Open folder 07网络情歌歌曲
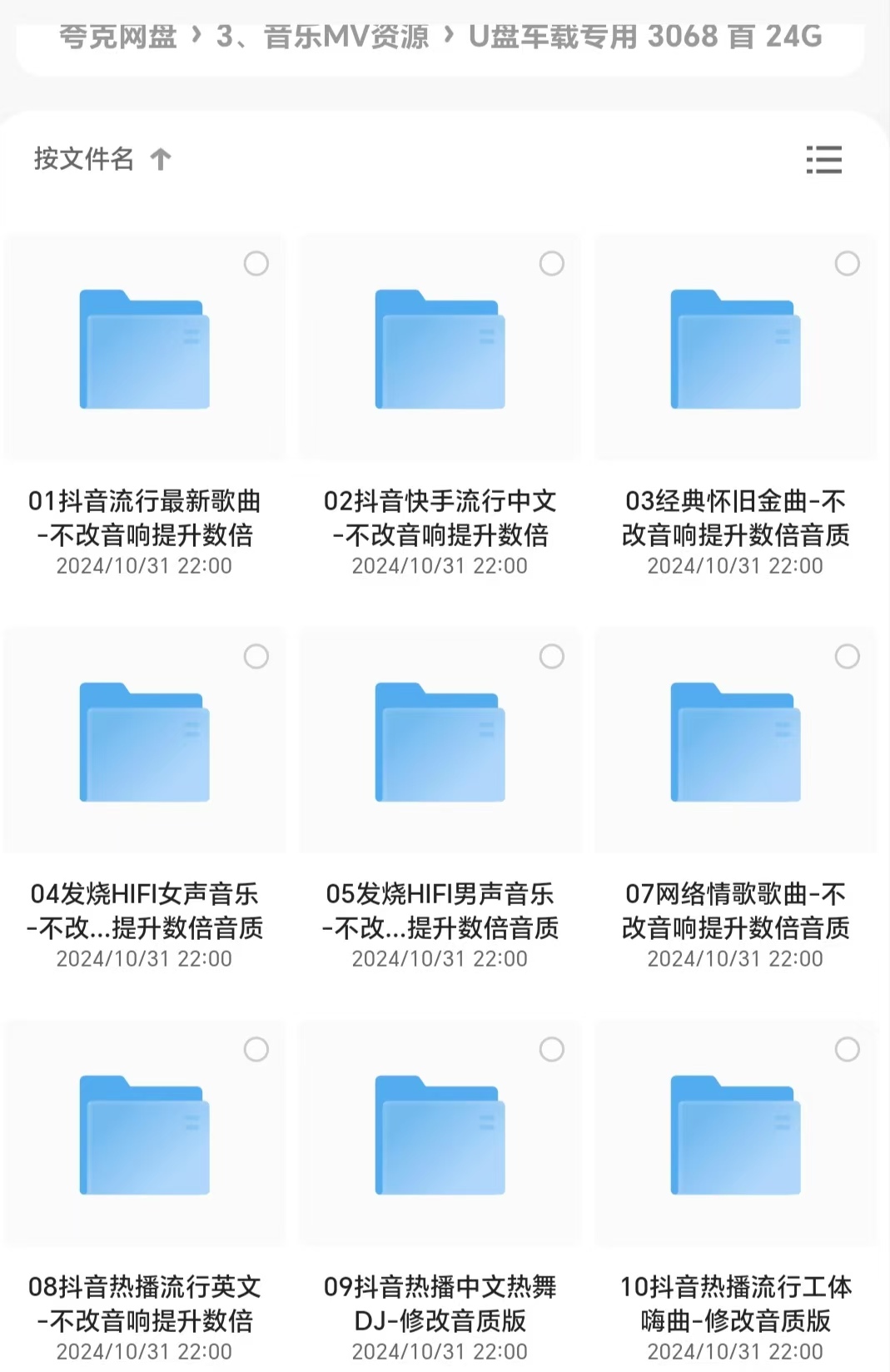This screenshot has width=890, height=1372. (735, 743)
